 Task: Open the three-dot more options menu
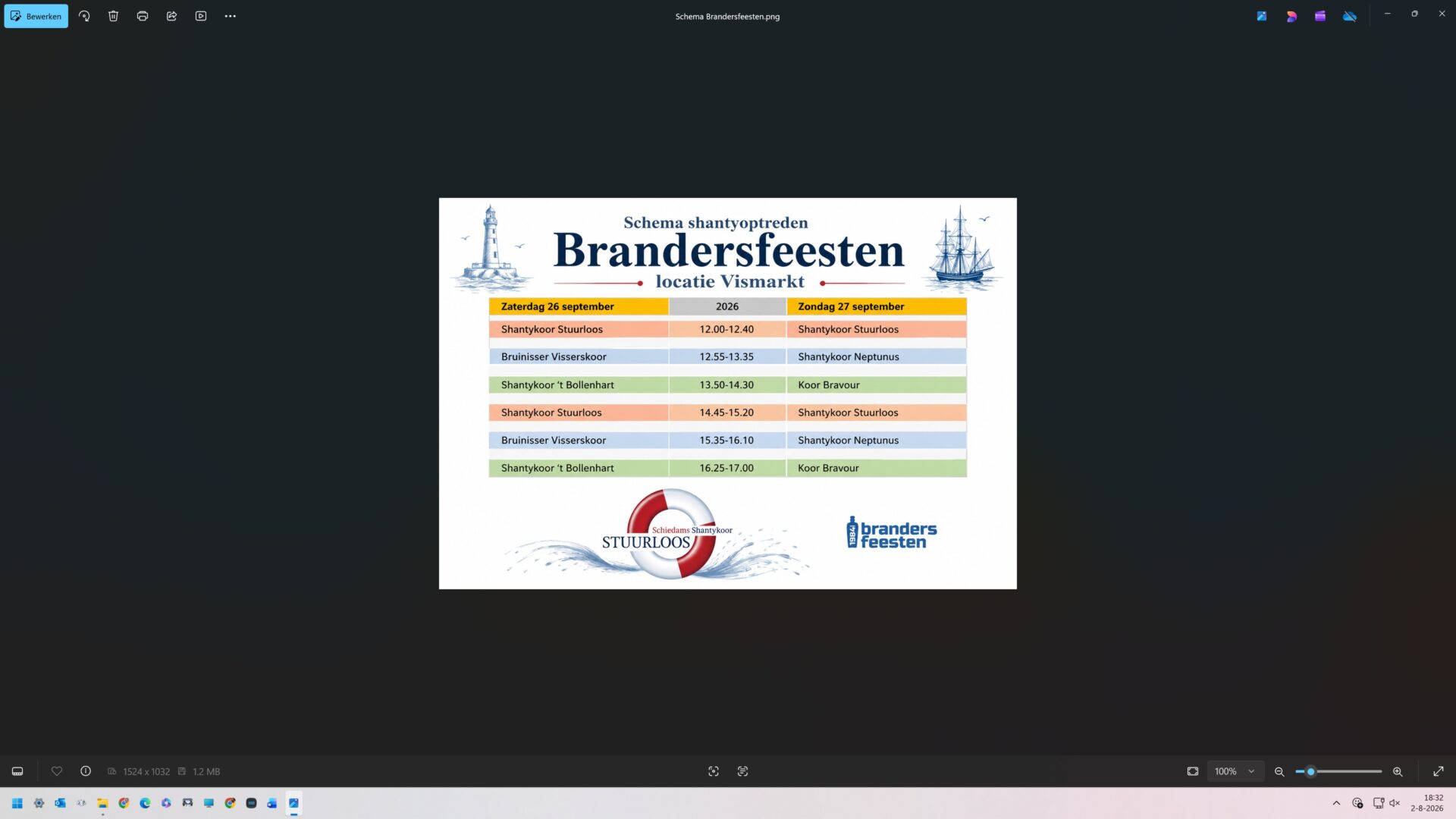230,16
